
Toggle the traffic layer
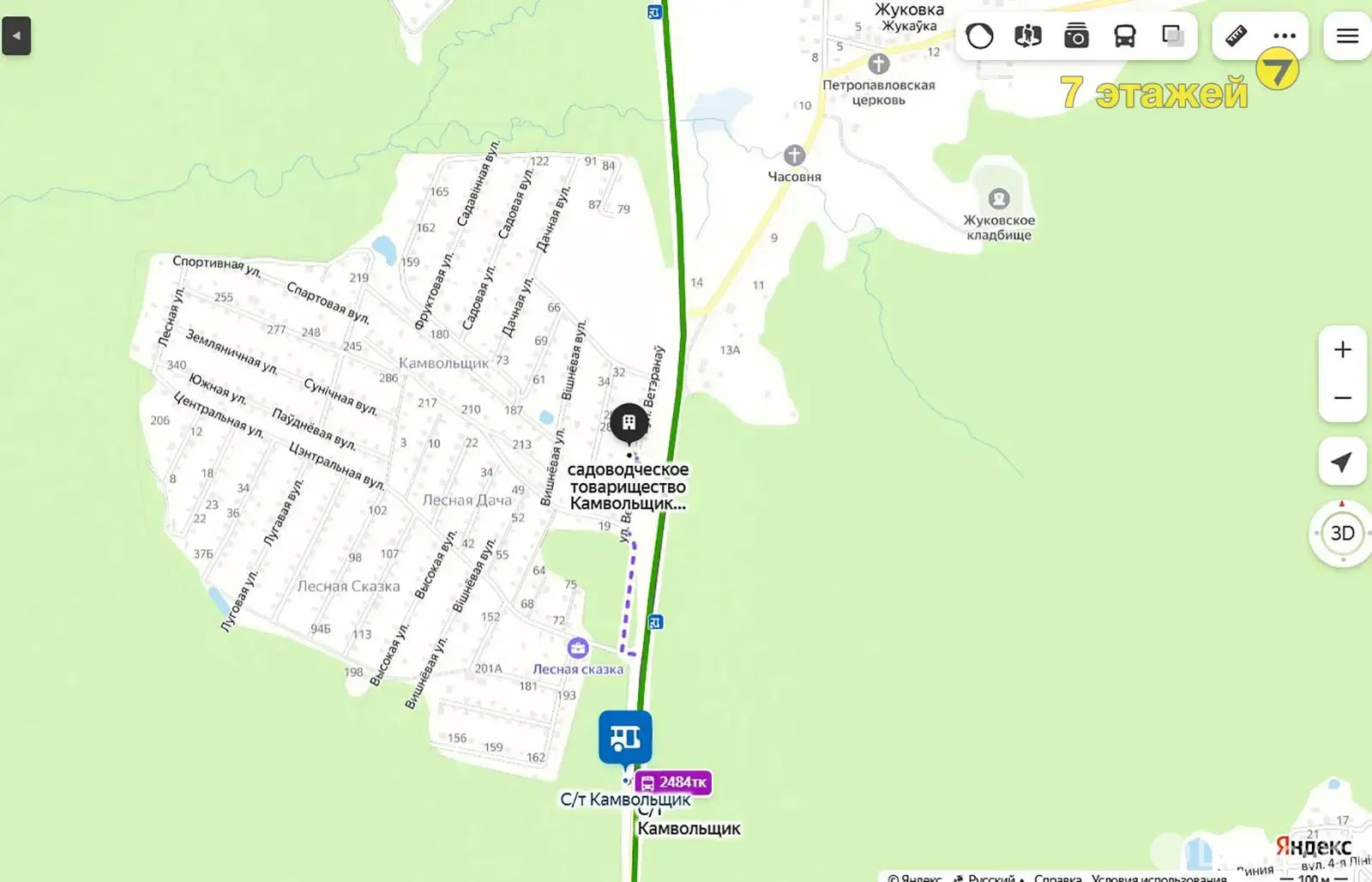pyautogui.click(x=979, y=36)
